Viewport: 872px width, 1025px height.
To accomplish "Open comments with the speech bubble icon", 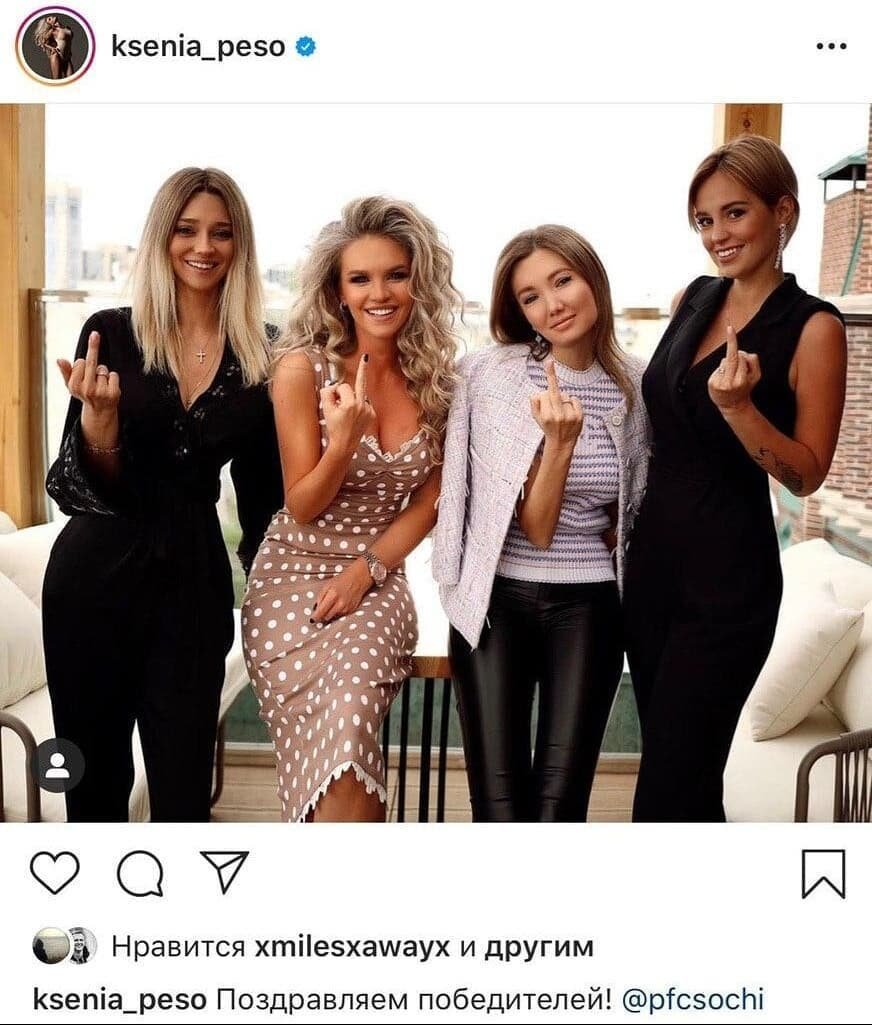I will [x=140, y=873].
